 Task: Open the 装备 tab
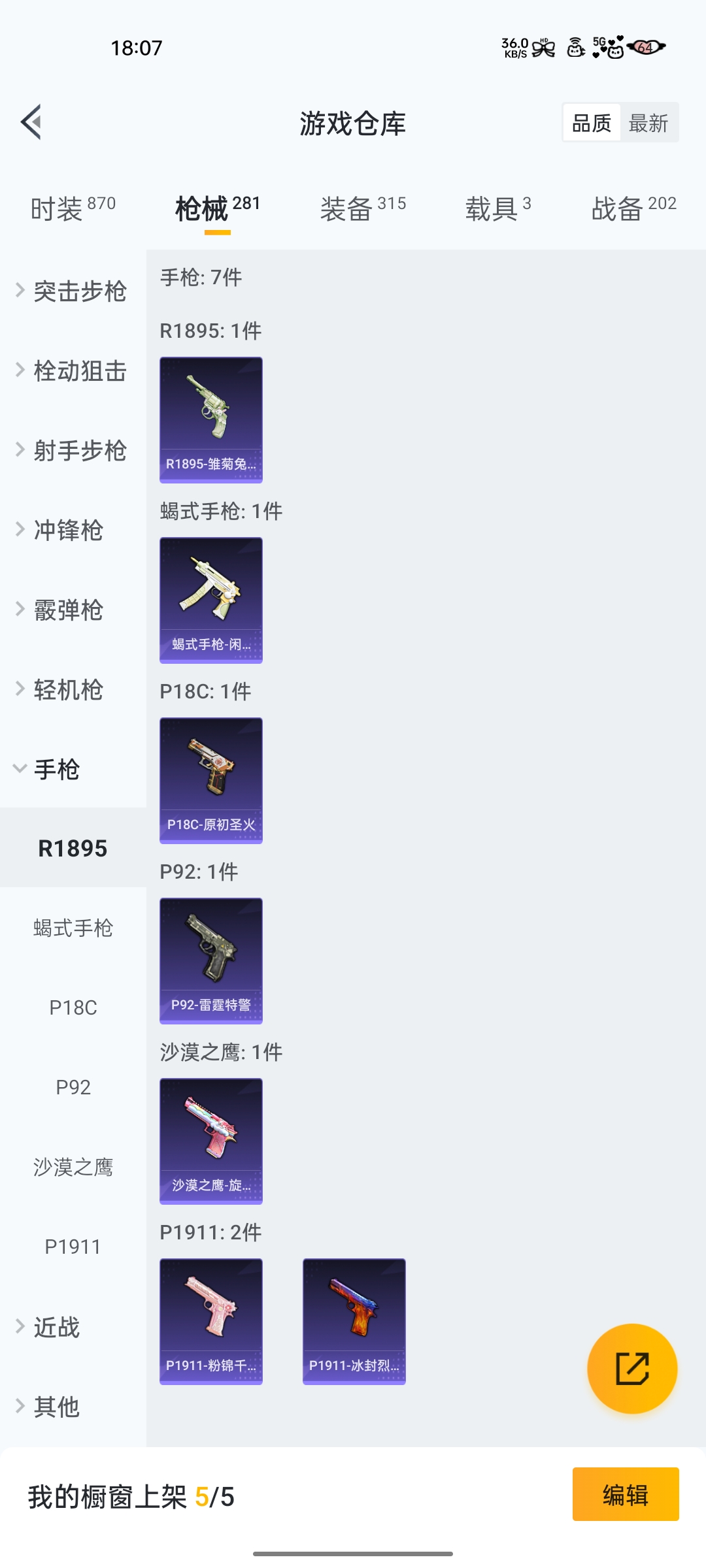point(363,208)
